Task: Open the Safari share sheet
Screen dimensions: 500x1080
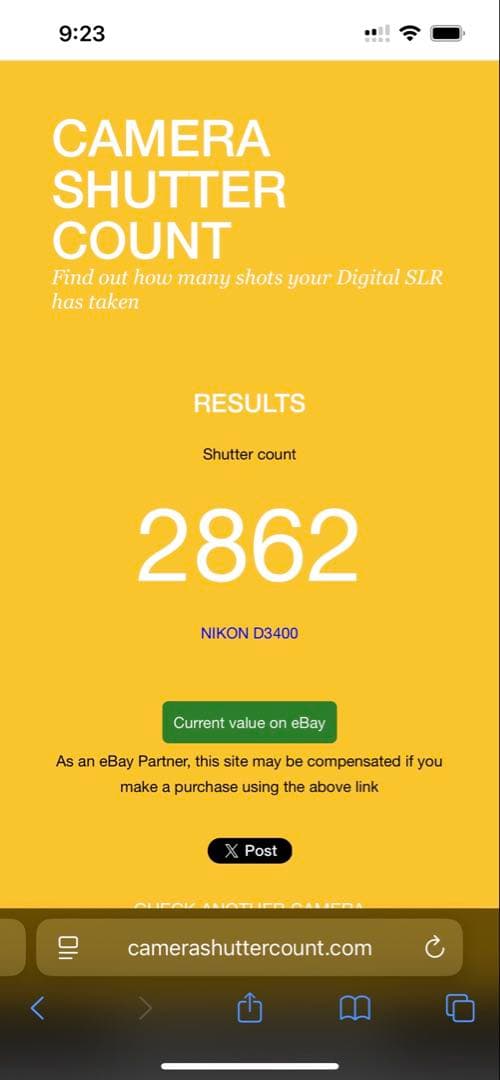Action: point(250,1008)
